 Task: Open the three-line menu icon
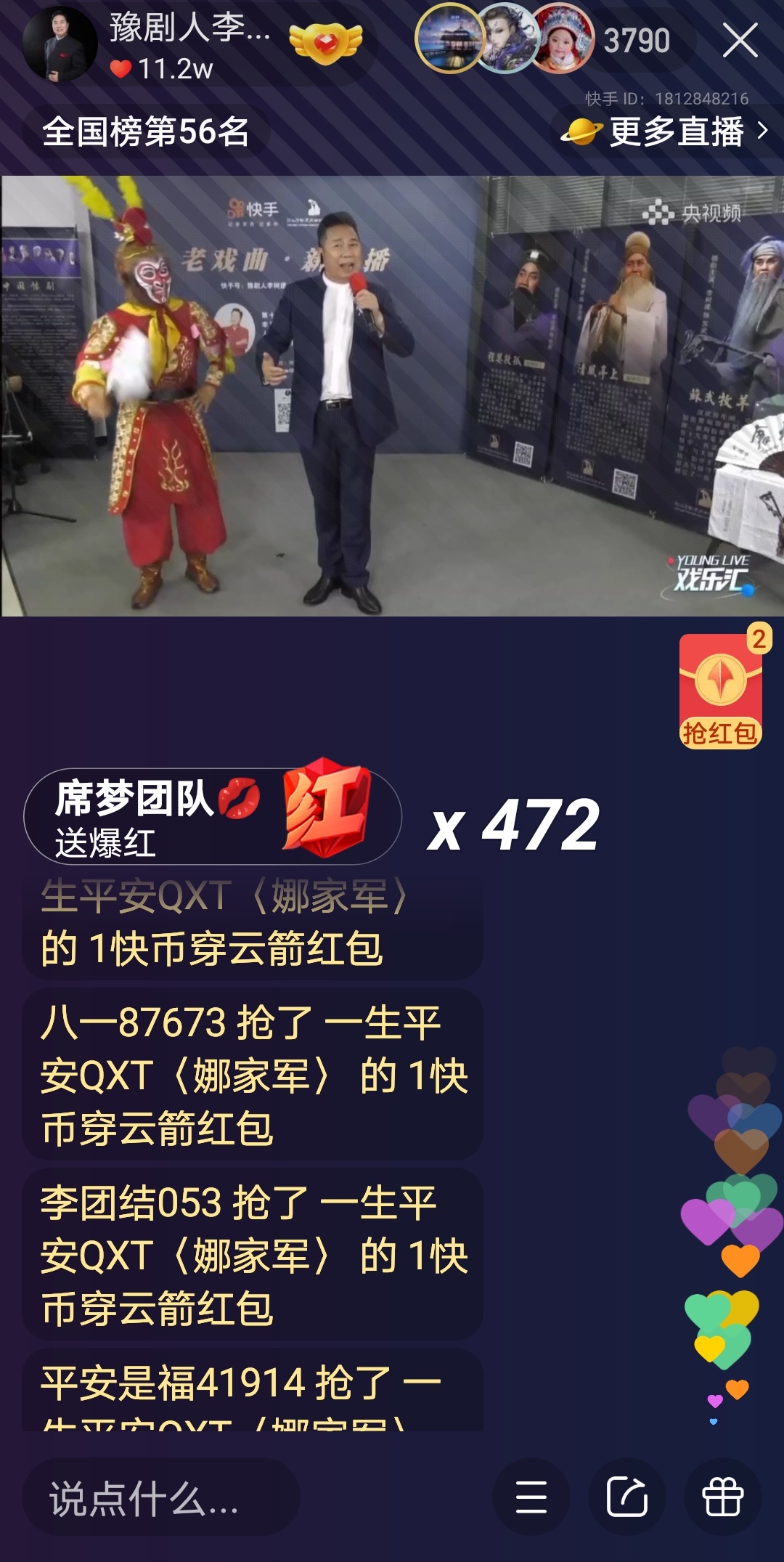(x=531, y=1497)
